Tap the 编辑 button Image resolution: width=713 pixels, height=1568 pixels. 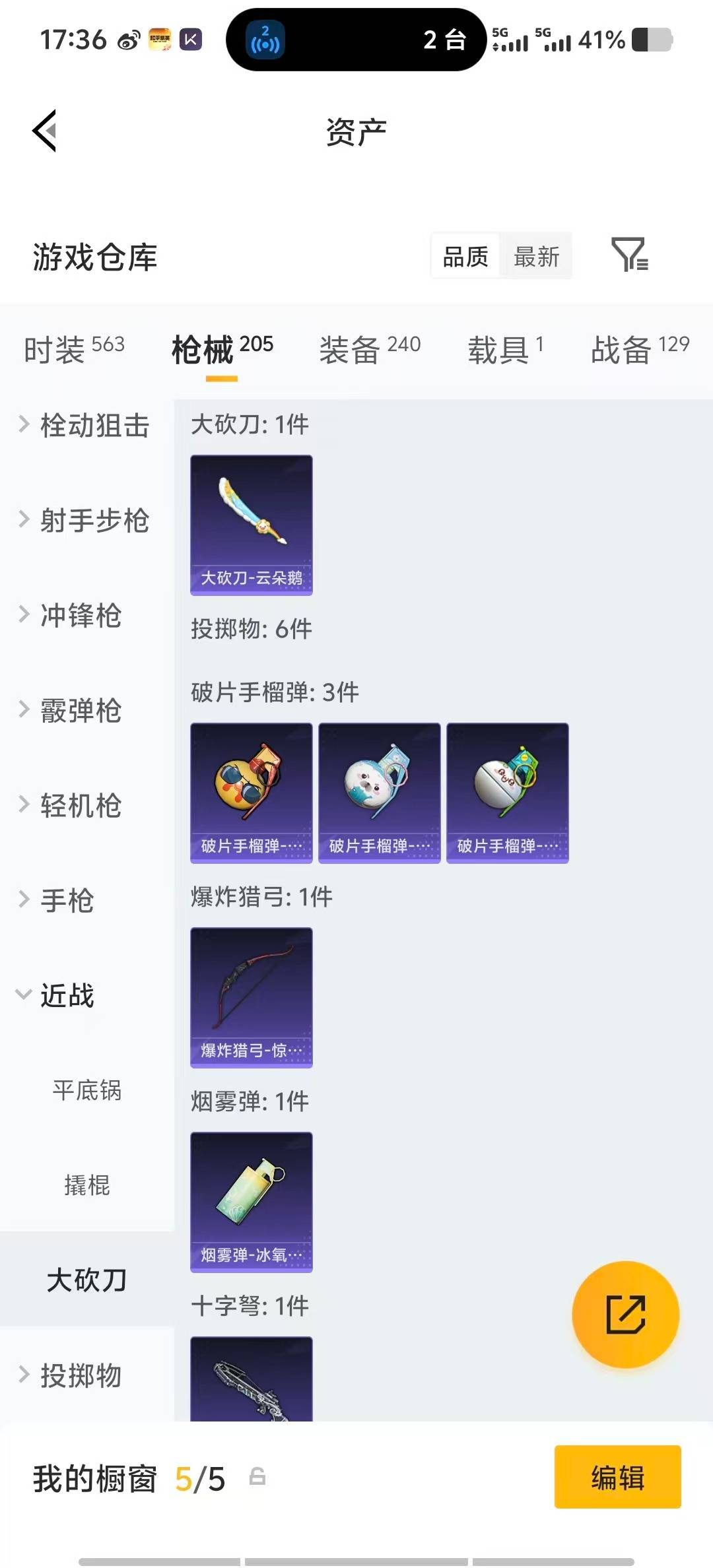pos(617,1480)
